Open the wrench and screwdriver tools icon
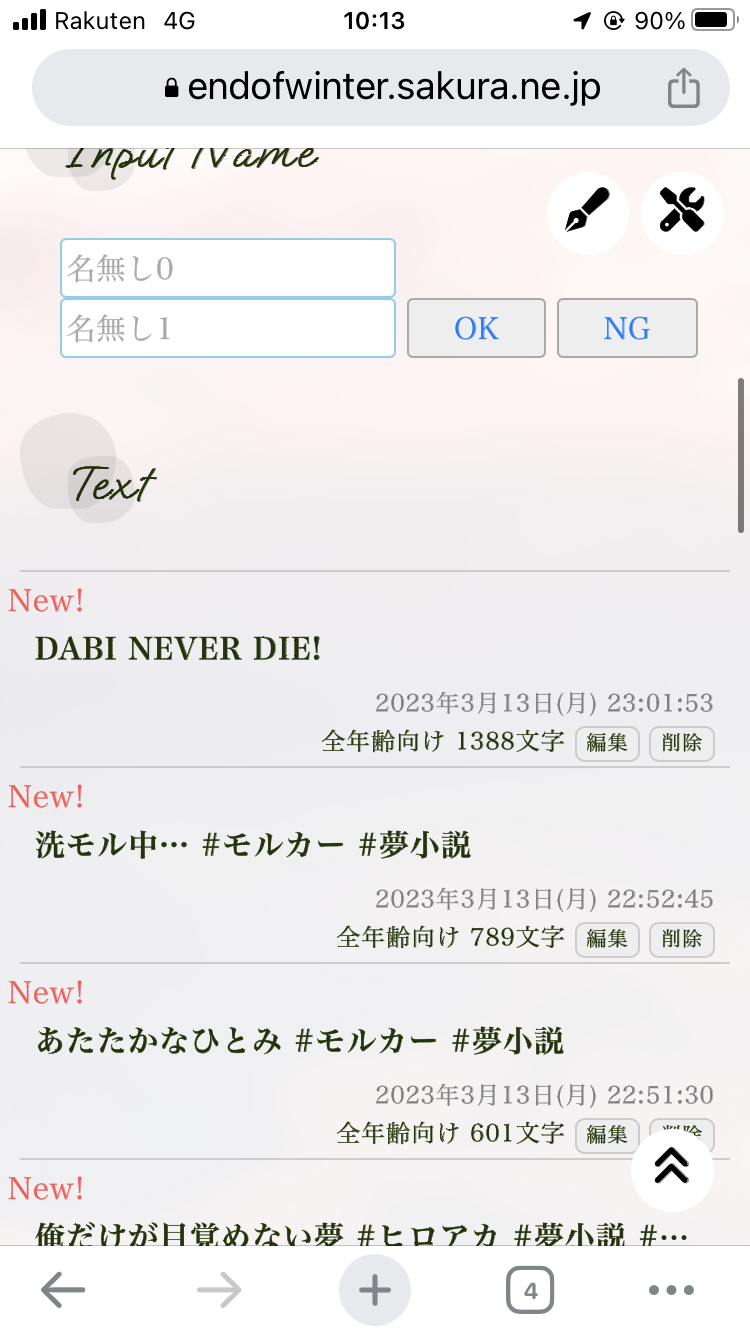 coord(682,213)
